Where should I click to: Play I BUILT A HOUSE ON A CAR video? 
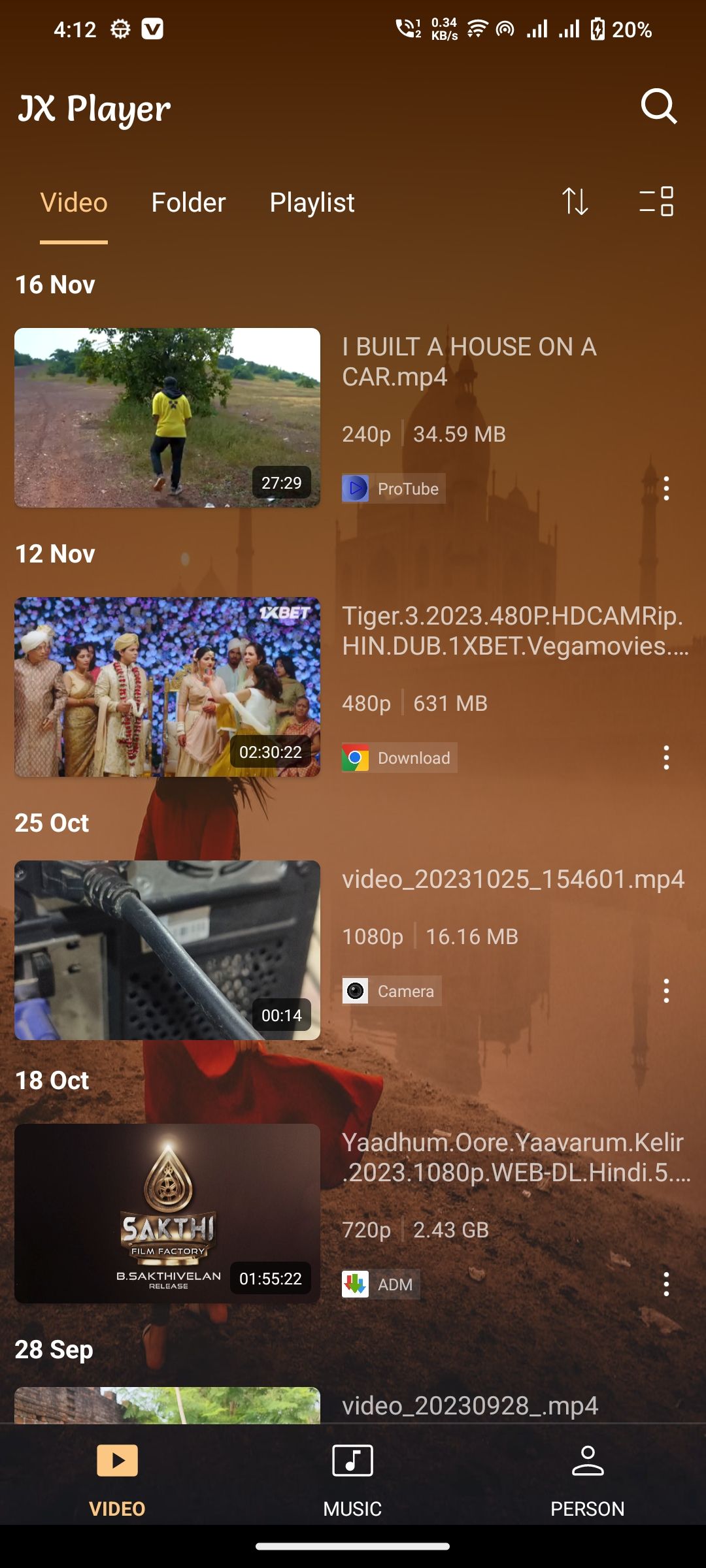coord(167,417)
